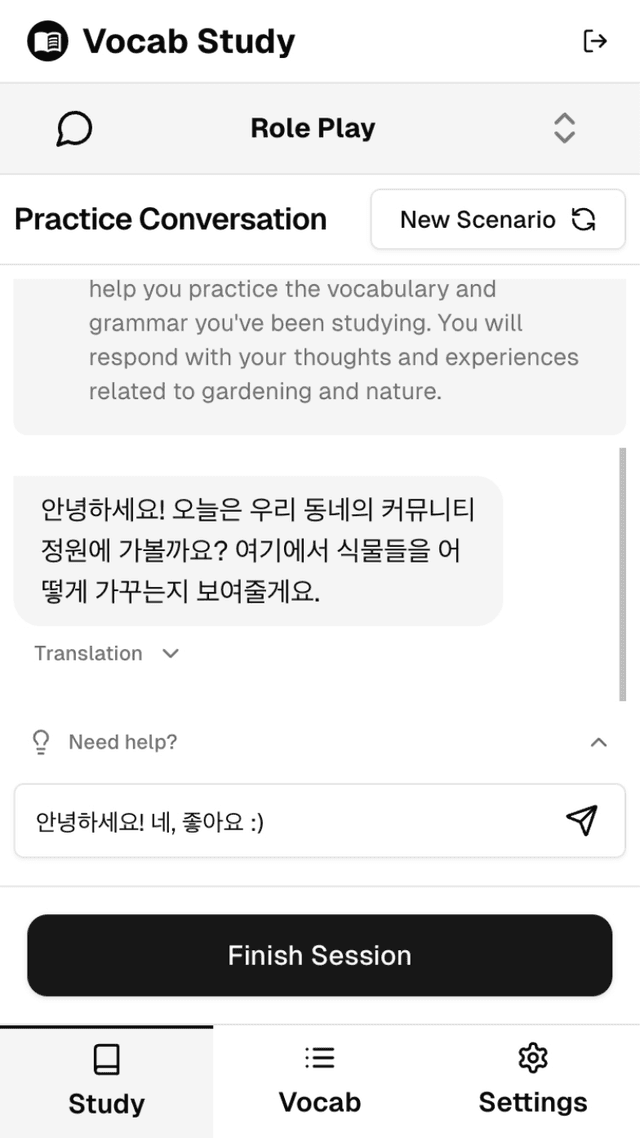The width and height of the screenshot is (640, 1138).
Task: Send the typed reply with paper plane icon
Action: [582, 820]
